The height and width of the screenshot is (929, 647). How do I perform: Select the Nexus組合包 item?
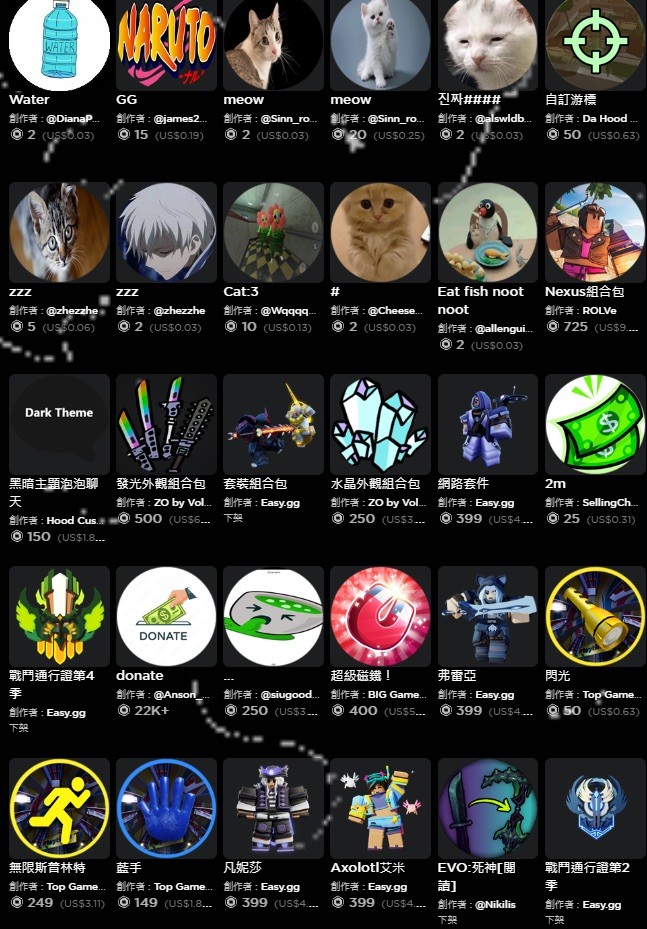click(595, 232)
